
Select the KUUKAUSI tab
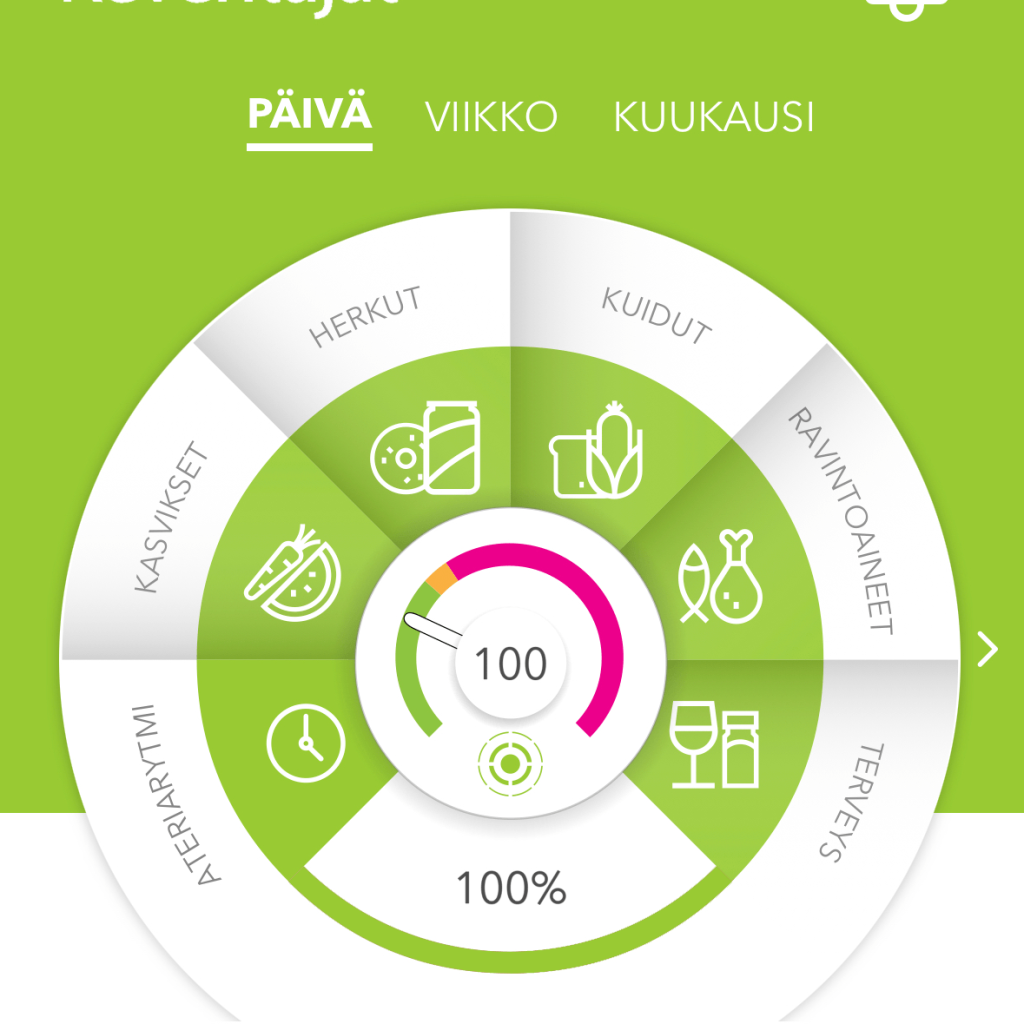[713, 117]
